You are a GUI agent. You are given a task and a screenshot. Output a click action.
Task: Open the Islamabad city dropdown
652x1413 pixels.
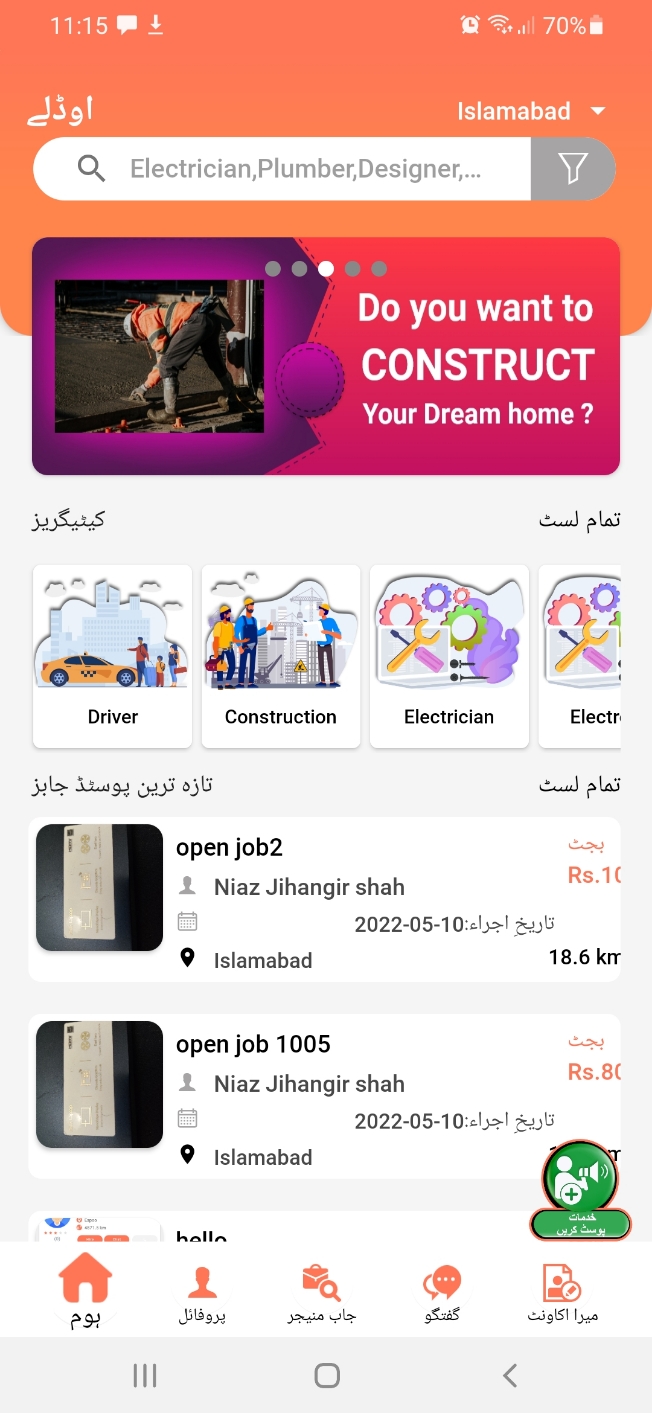[x=530, y=111]
